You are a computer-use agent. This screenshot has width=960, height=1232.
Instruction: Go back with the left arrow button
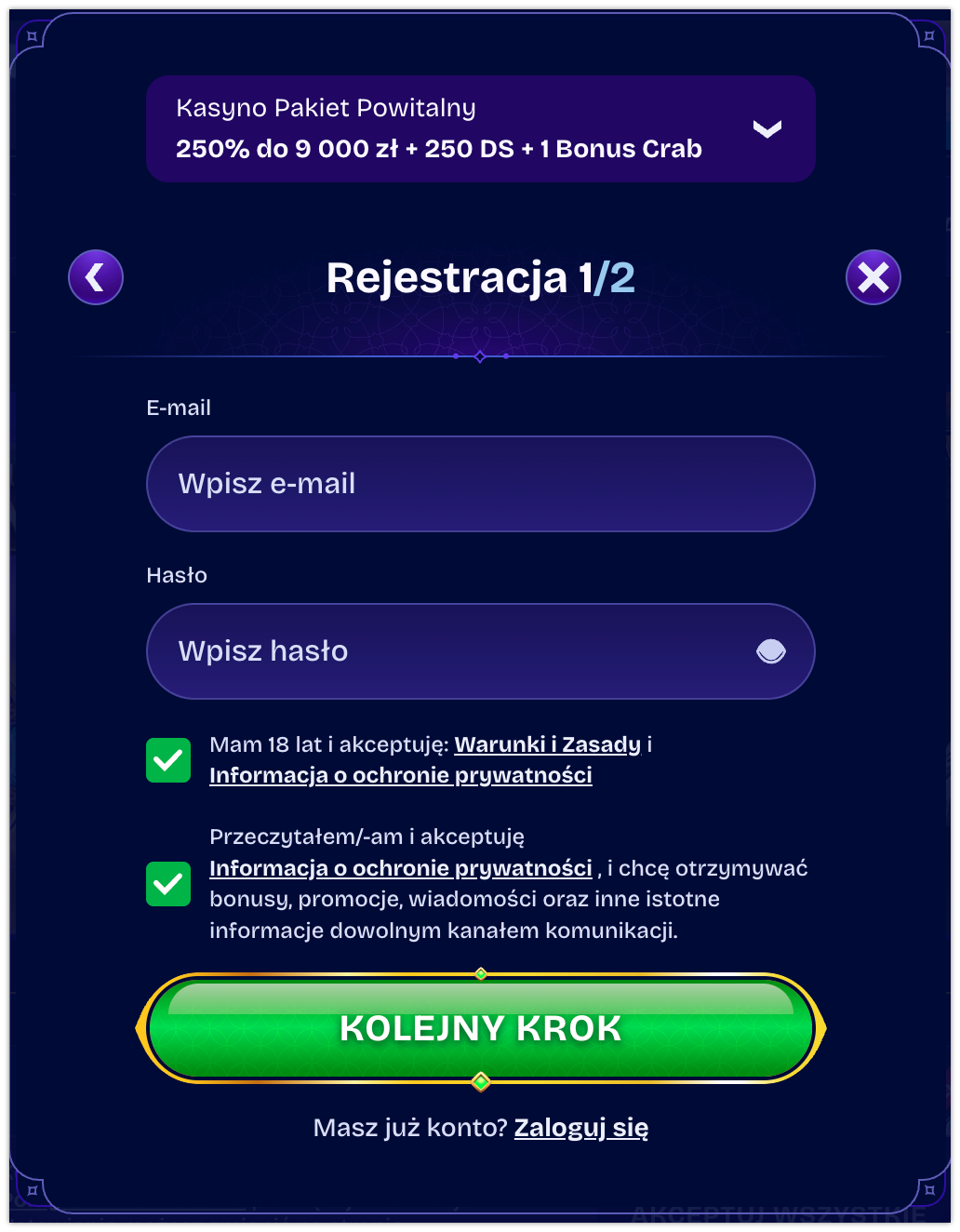(96, 277)
